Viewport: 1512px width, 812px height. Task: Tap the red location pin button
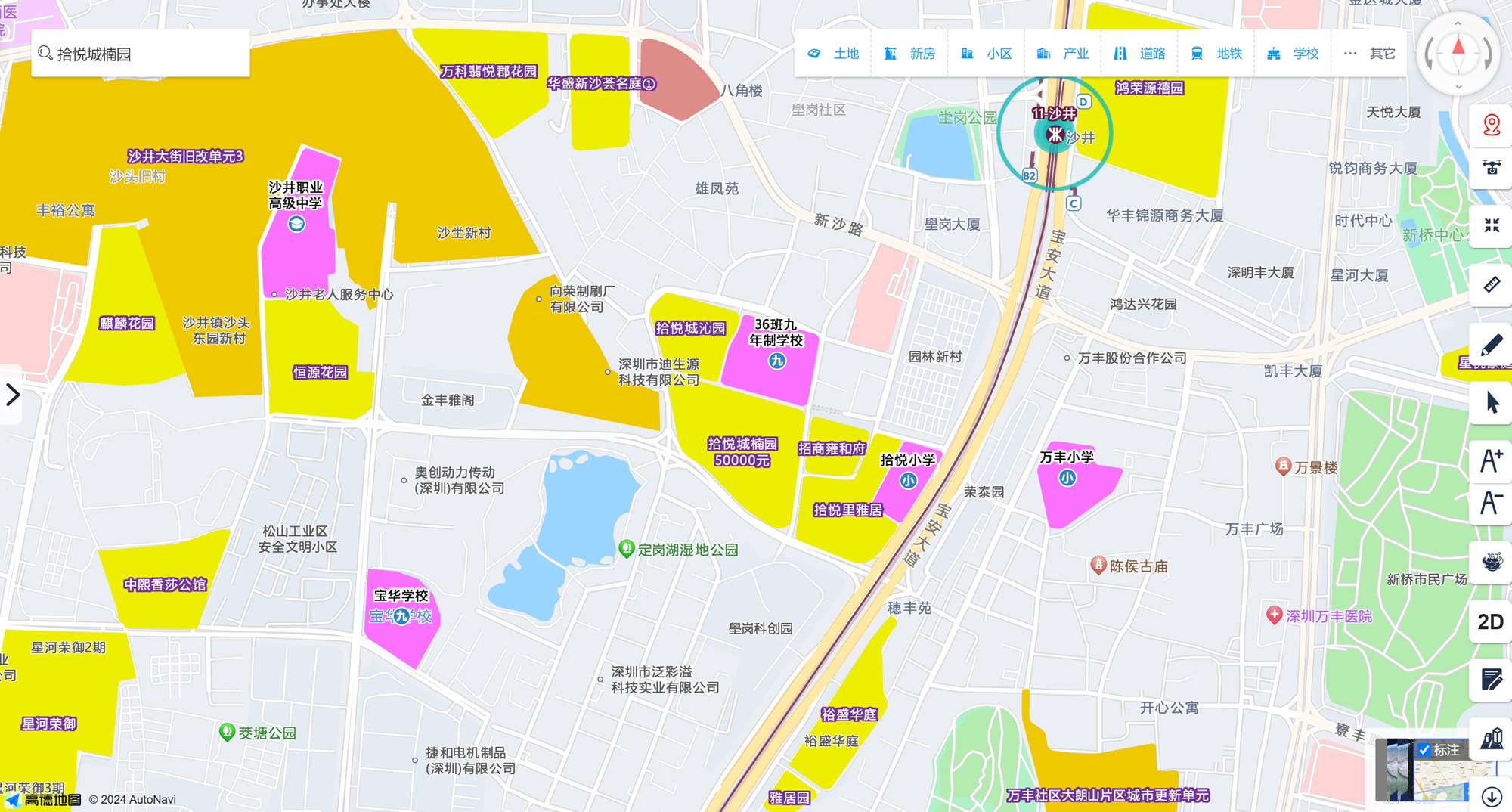[1492, 124]
